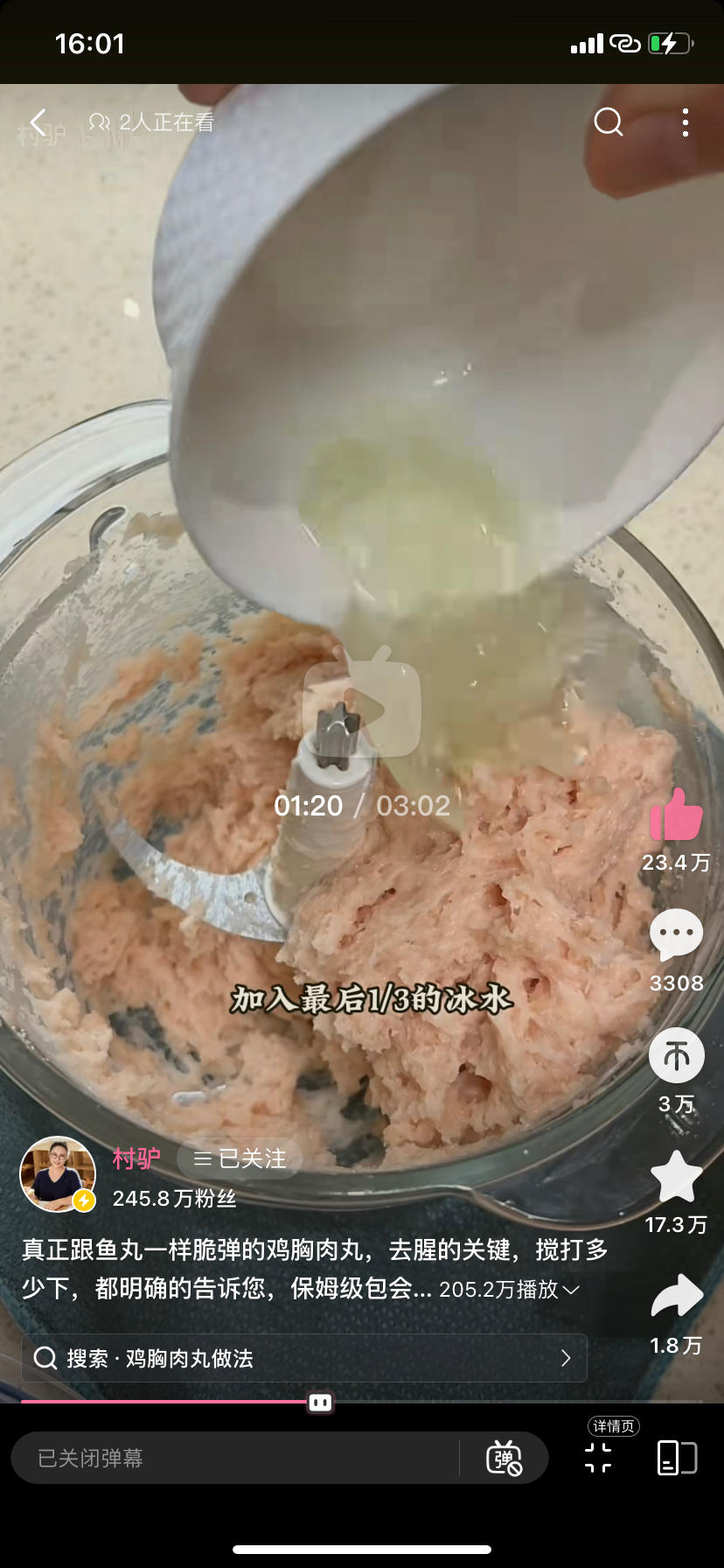Image resolution: width=724 pixels, height=1568 pixels.
Task: Open 村驴's profile avatar
Action: click(x=58, y=1174)
